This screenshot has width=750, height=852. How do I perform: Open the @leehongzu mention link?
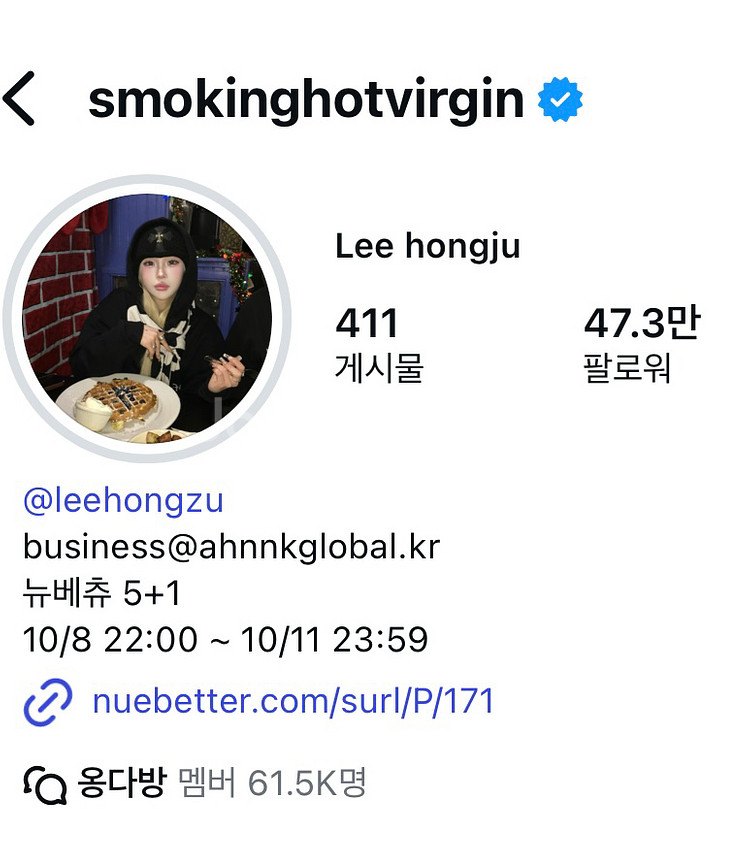click(x=123, y=500)
